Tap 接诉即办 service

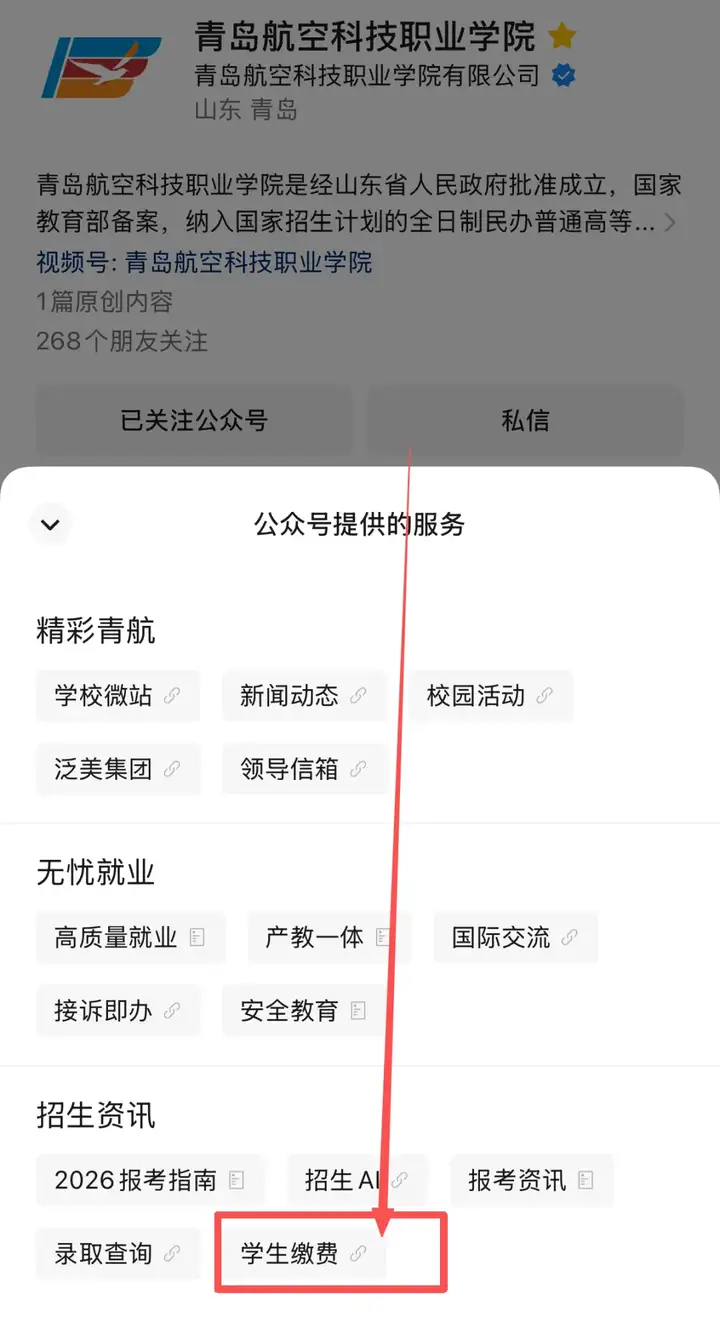(118, 1010)
